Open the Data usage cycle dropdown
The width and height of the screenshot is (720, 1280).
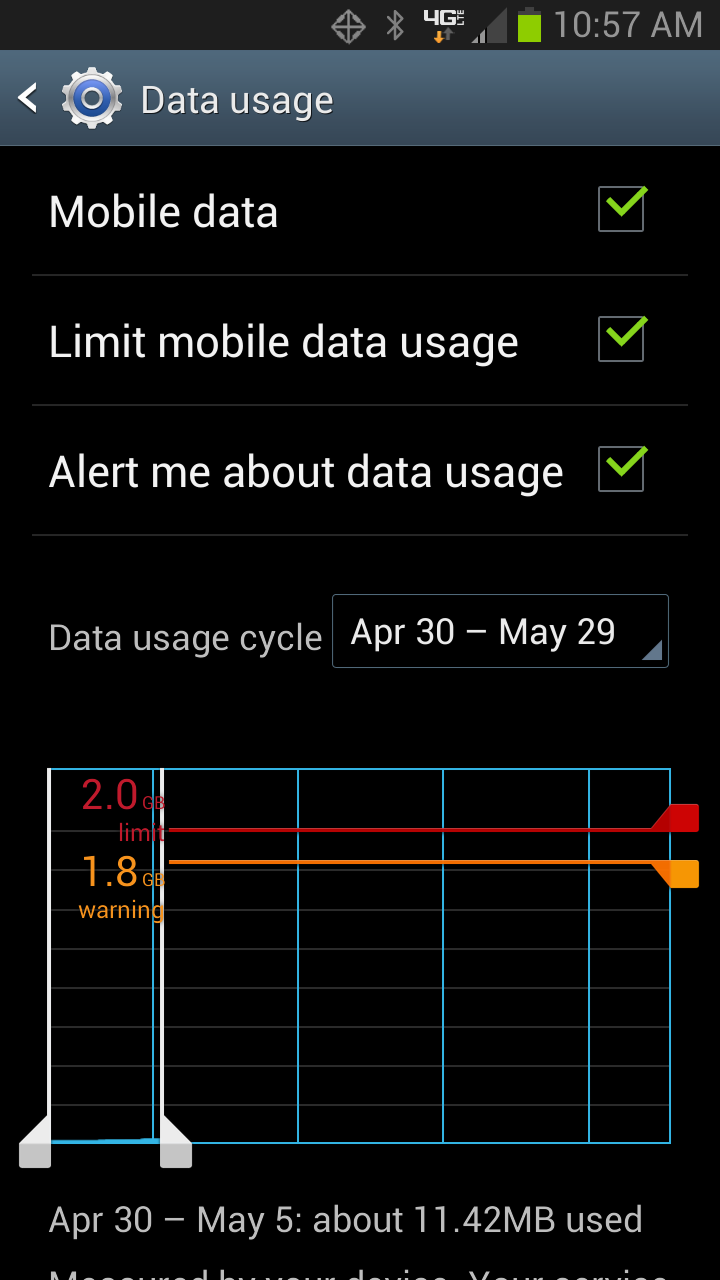point(500,632)
